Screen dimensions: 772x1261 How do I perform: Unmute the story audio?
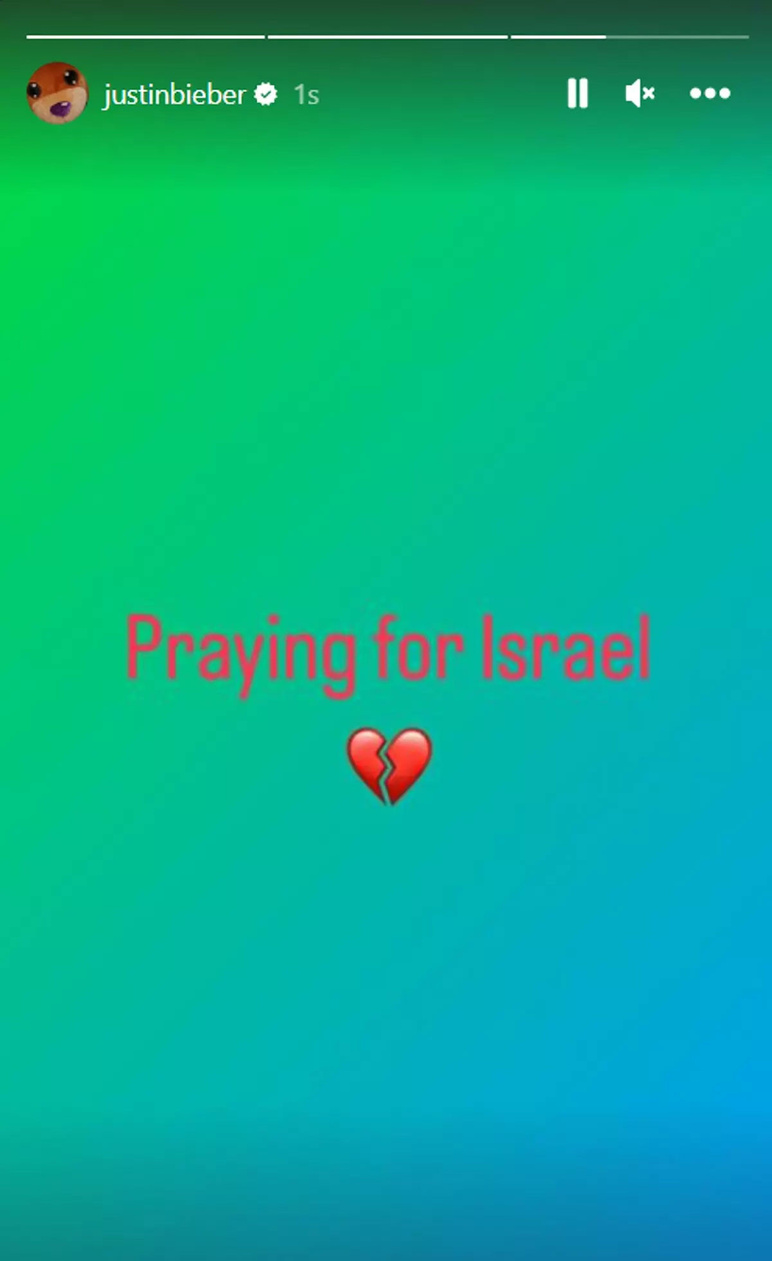tap(639, 94)
